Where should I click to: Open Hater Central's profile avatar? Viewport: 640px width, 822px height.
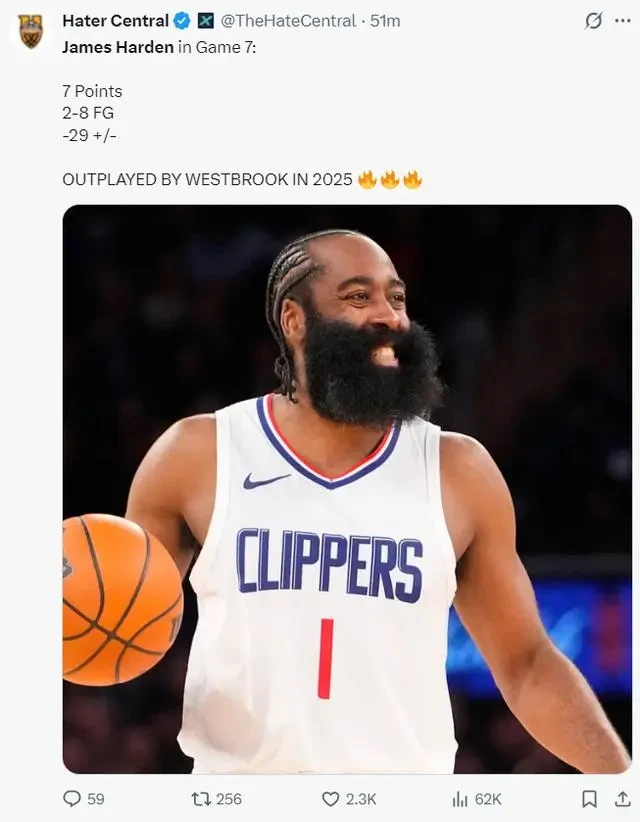point(31,31)
